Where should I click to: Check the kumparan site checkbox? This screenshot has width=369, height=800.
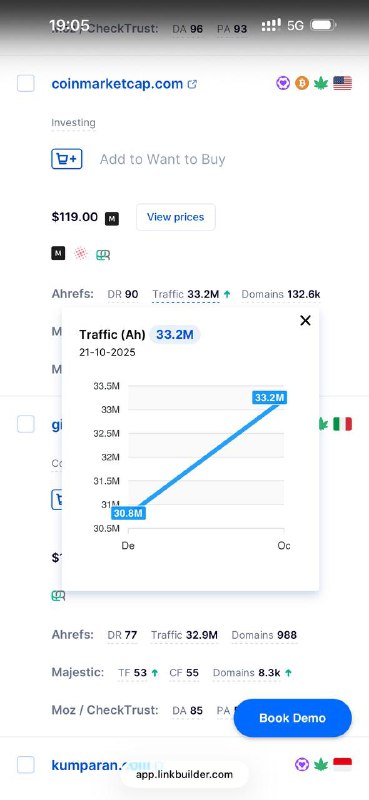[x=26, y=765]
